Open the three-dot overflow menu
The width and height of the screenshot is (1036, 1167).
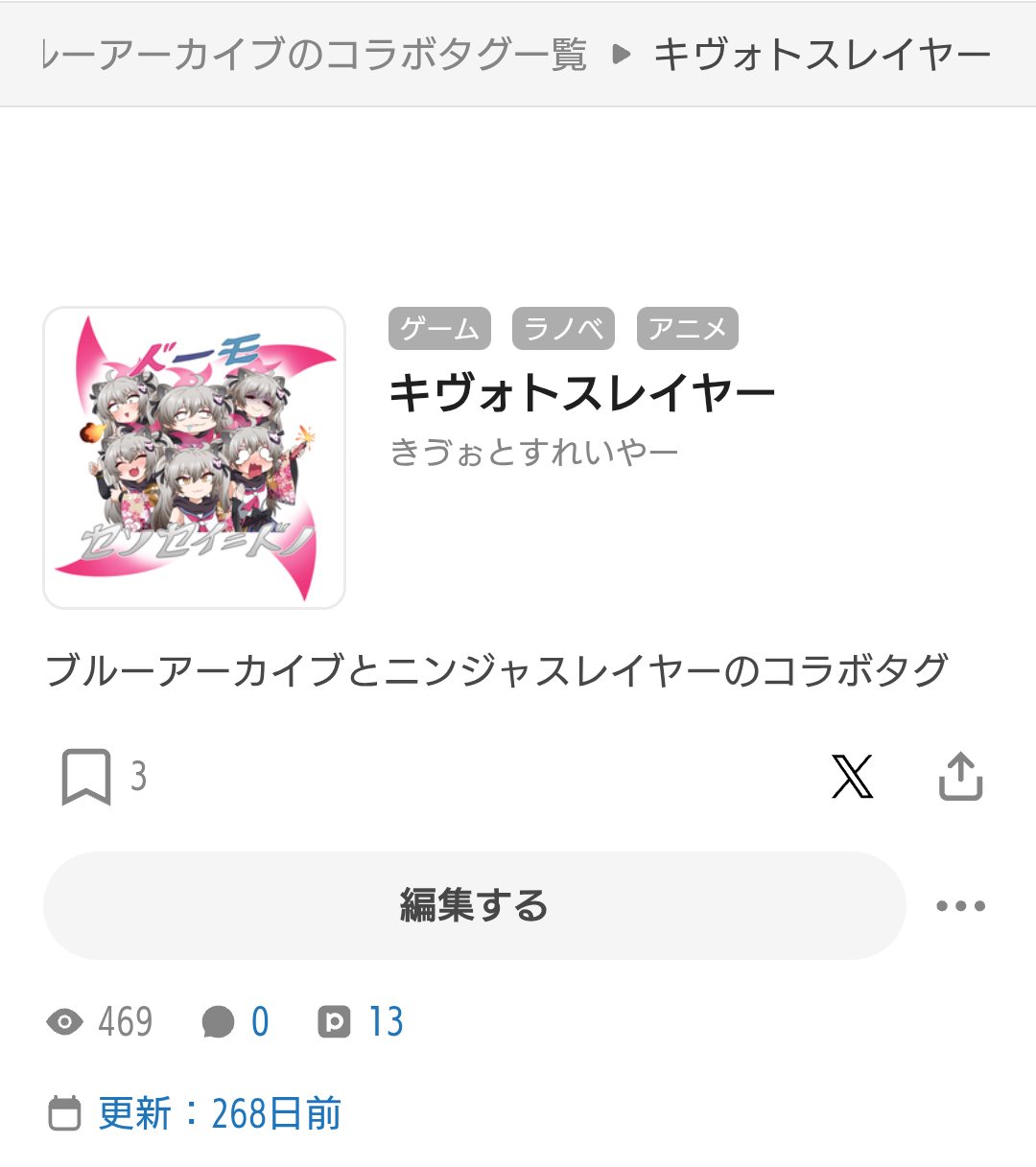click(960, 905)
